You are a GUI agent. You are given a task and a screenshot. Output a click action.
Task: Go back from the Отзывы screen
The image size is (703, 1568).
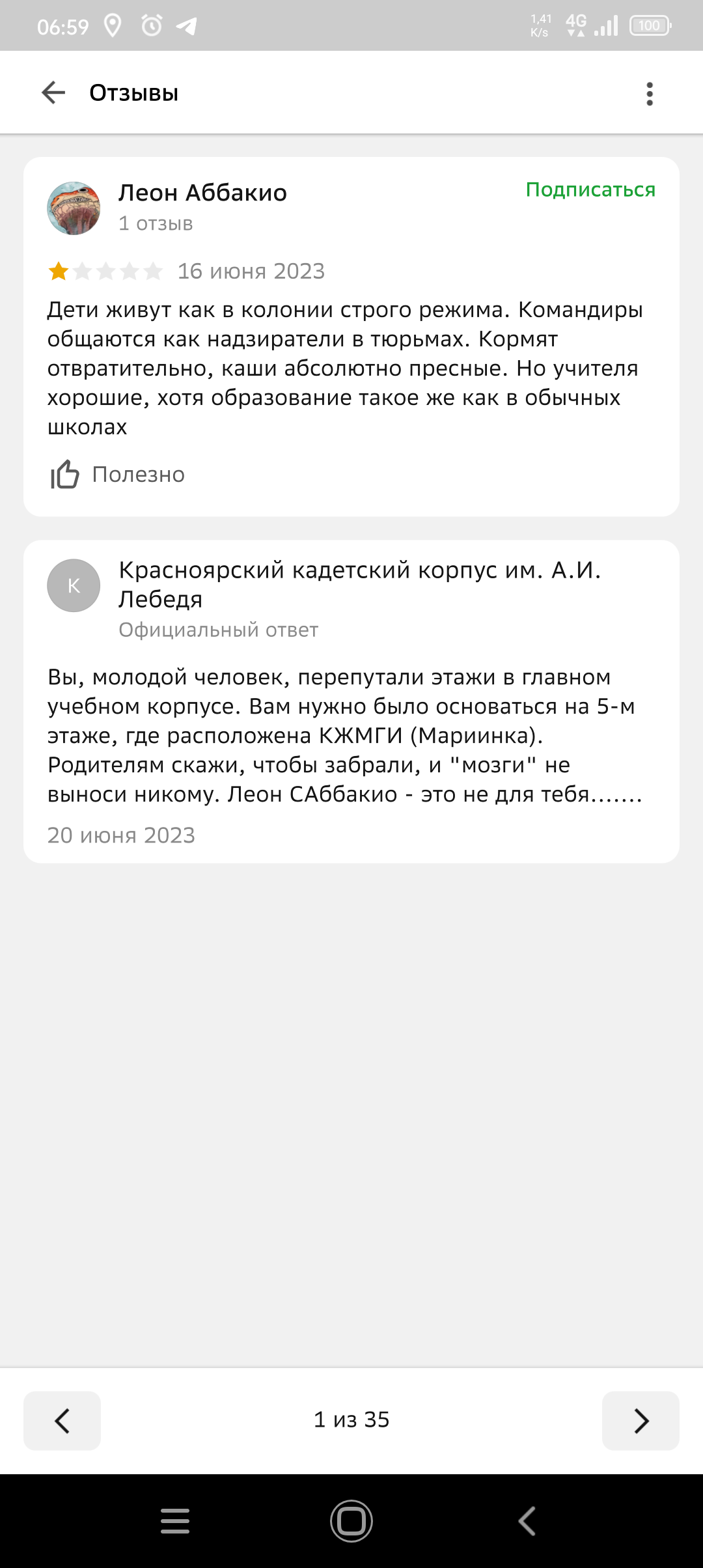pyautogui.click(x=53, y=92)
